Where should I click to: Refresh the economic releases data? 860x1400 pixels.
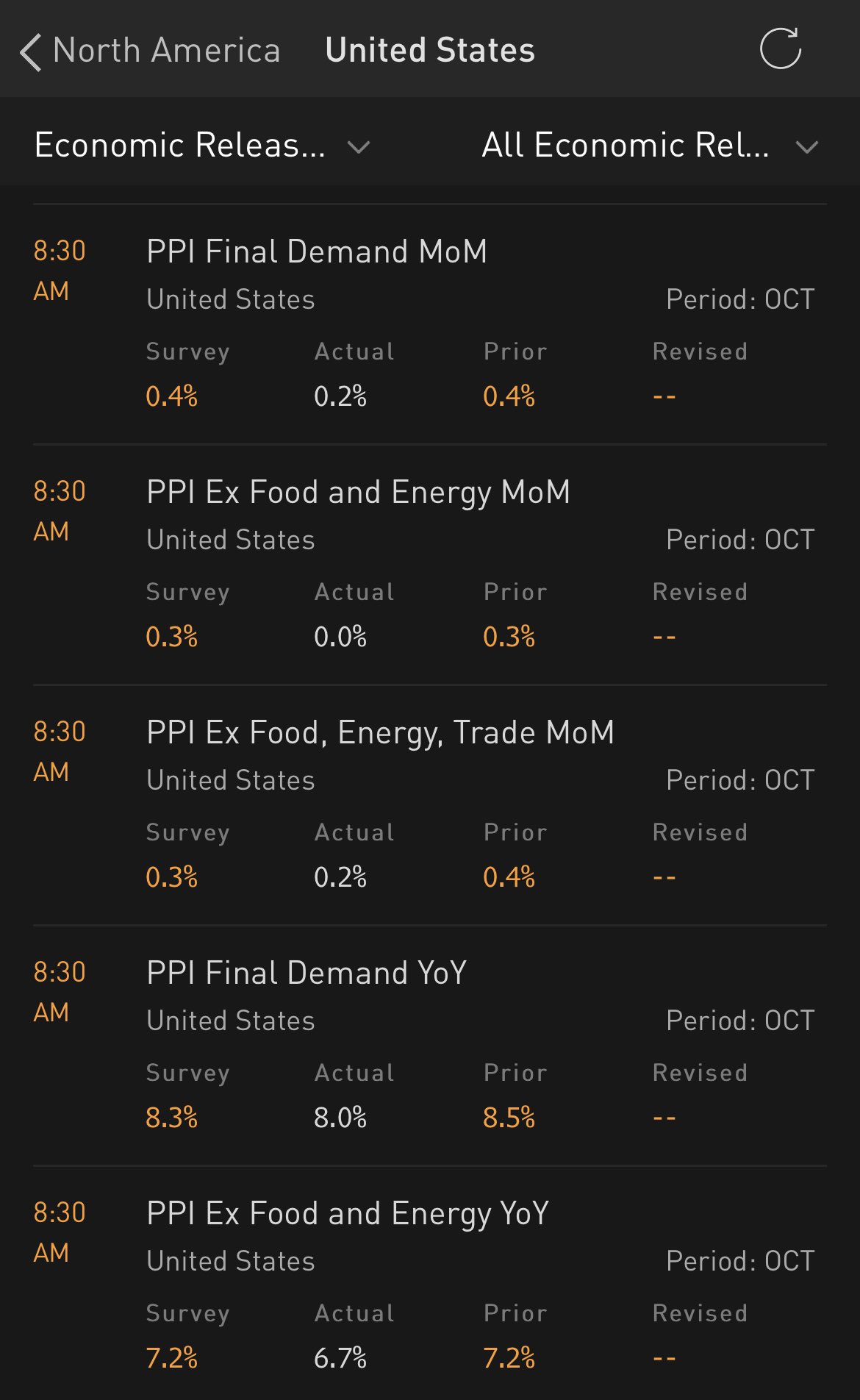(x=780, y=49)
